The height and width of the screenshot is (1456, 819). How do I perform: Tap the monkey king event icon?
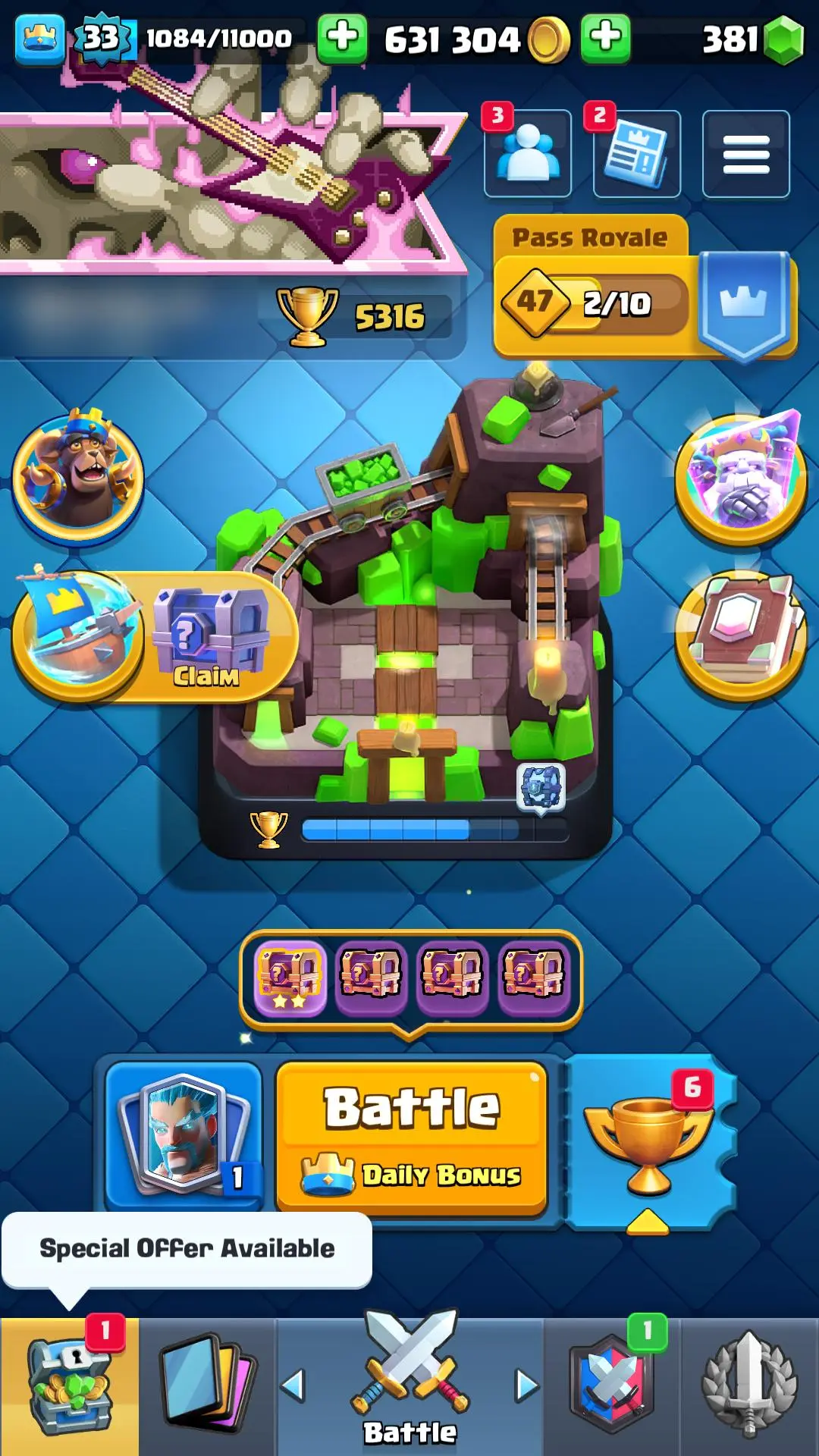[78, 478]
